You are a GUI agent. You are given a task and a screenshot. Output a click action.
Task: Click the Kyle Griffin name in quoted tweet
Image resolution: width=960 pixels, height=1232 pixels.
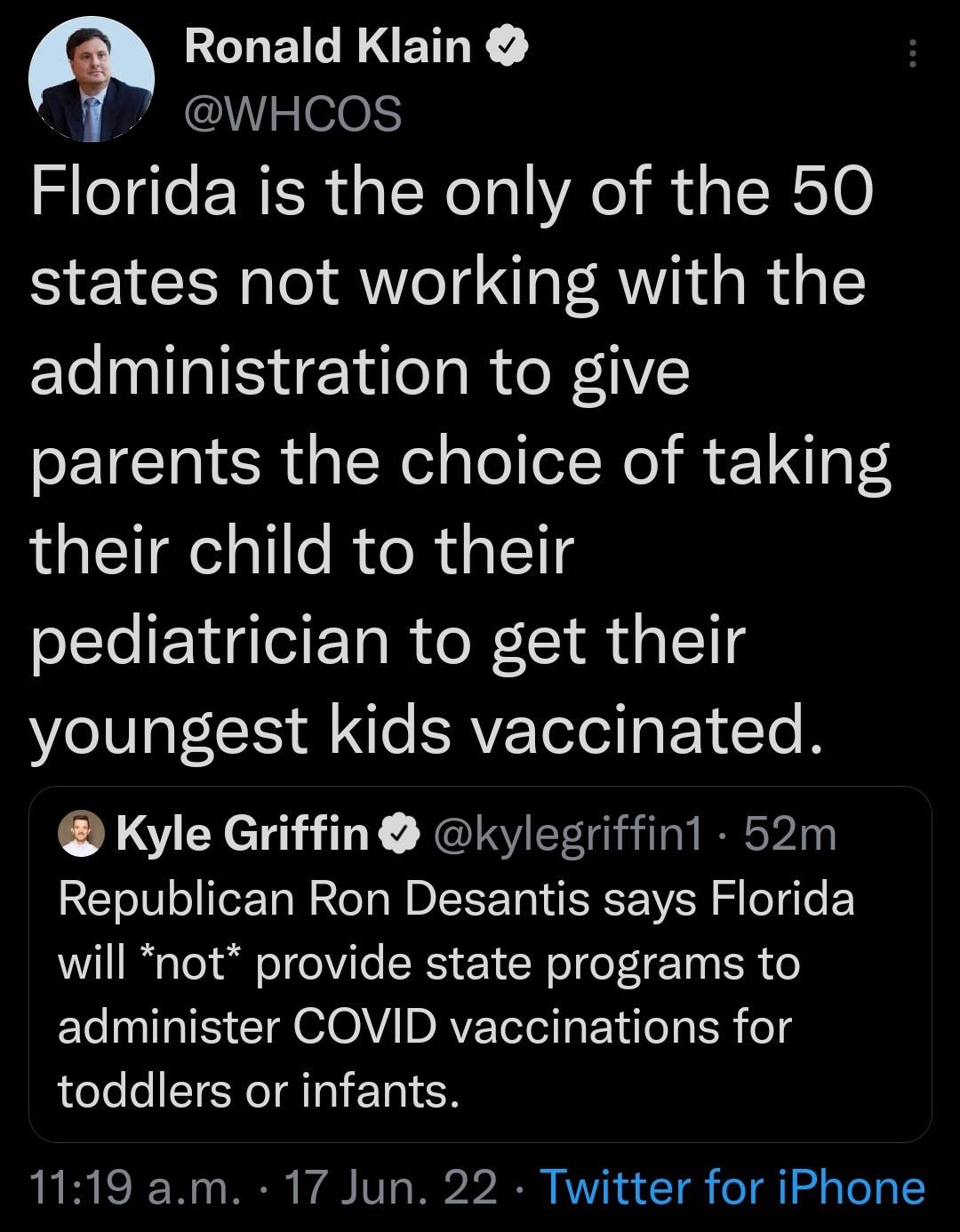click(240, 833)
